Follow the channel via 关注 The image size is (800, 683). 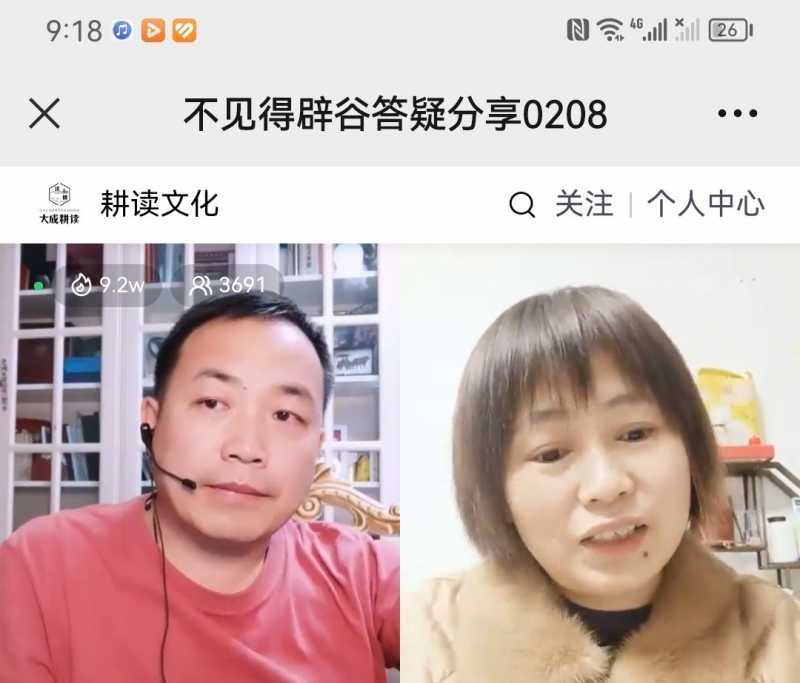584,204
